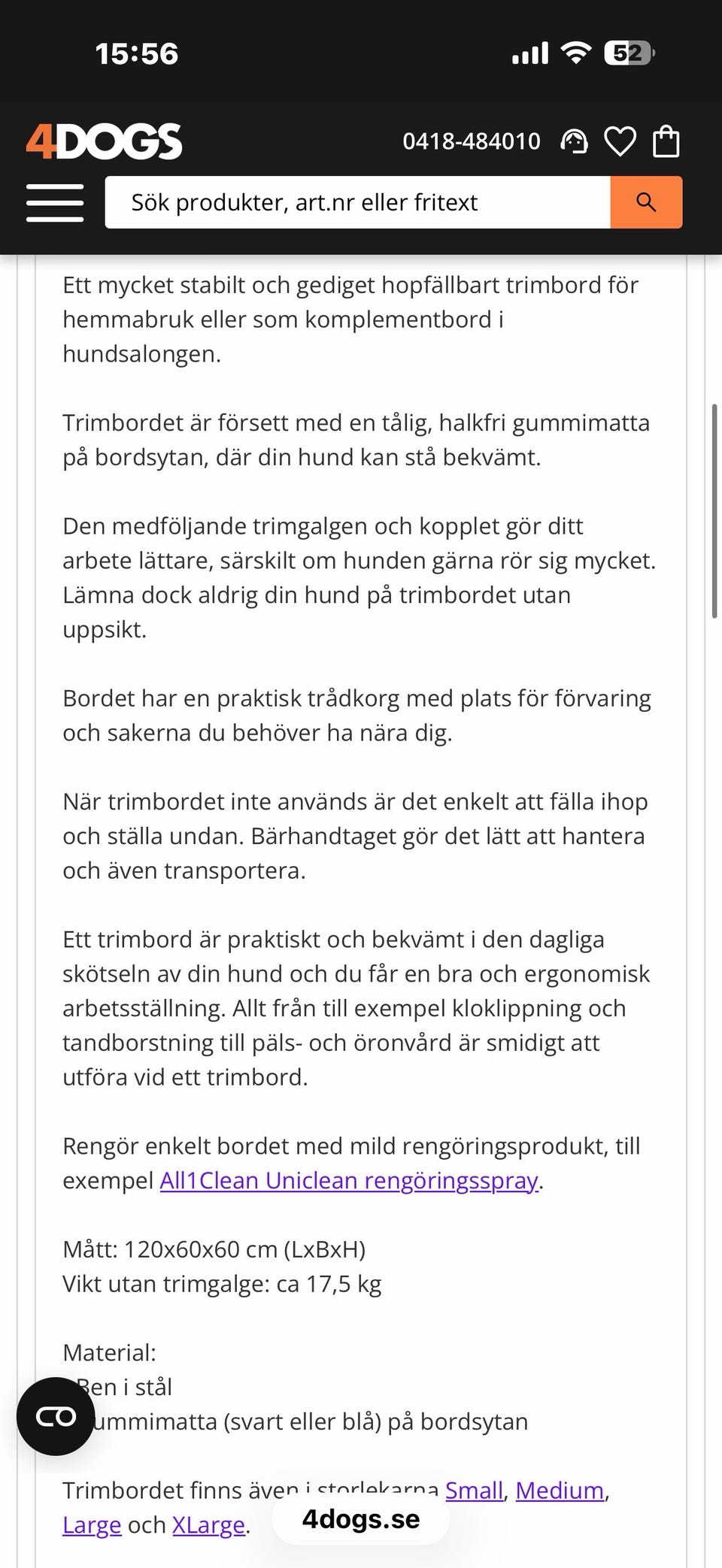The height and width of the screenshot is (1568, 722).
Task: Open the XLarge size link
Action: click(208, 1525)
